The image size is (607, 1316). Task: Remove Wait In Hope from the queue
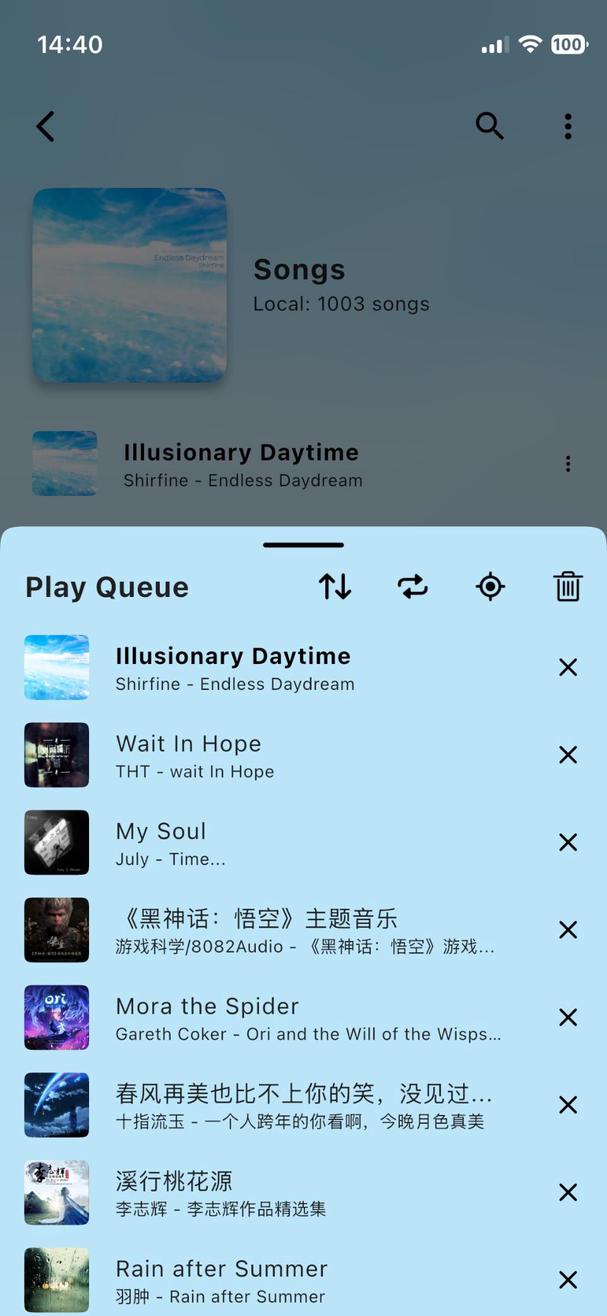[567, 755]
